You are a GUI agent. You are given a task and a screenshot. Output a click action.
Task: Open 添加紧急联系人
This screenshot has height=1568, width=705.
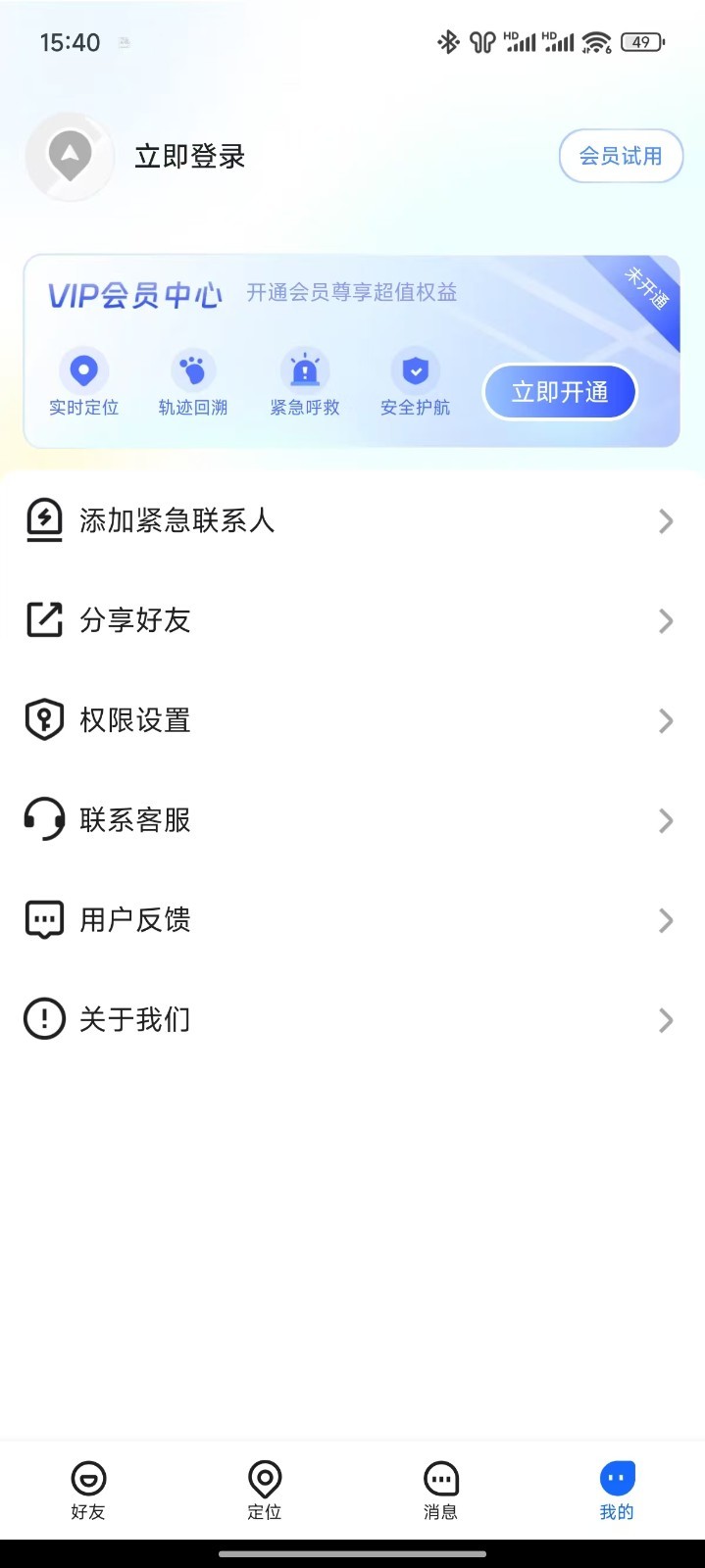tap(352, 520)
